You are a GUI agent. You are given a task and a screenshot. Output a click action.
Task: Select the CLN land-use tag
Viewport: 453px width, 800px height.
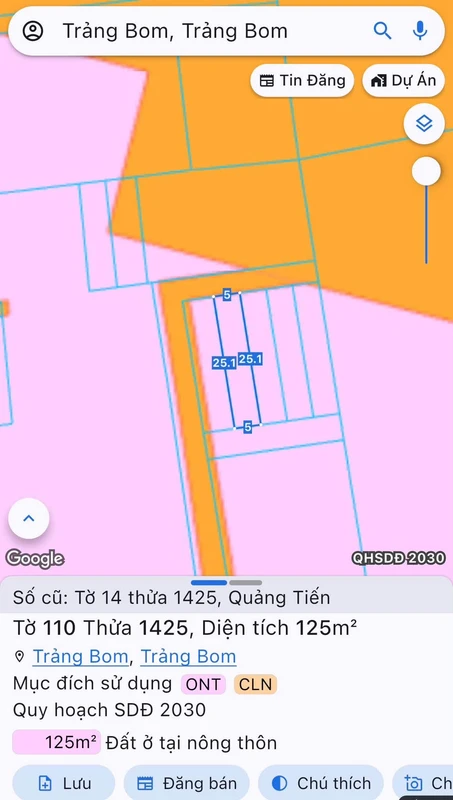click(x=255, y=684)
